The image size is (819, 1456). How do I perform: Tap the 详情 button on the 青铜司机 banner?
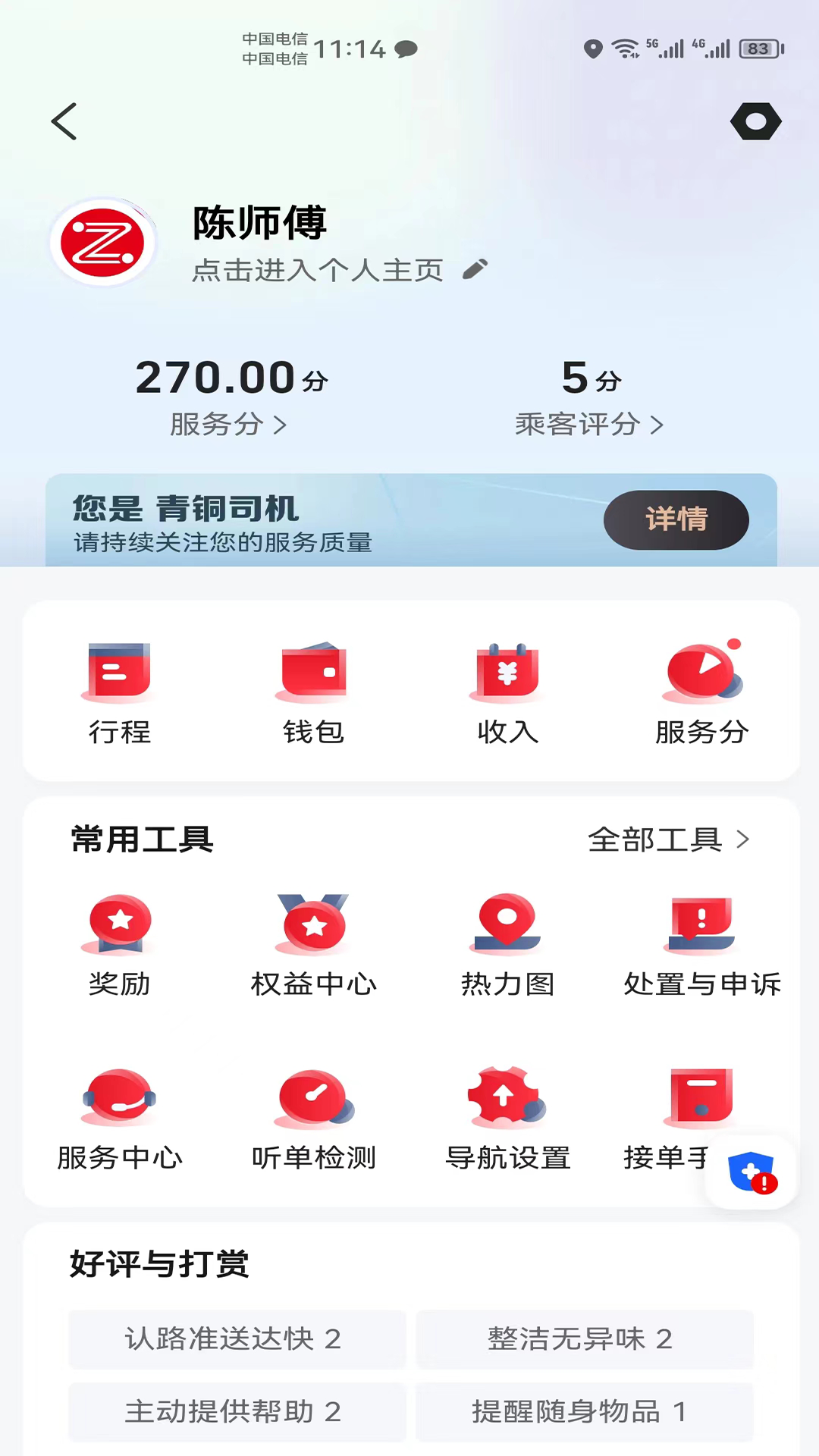[675, 519]
